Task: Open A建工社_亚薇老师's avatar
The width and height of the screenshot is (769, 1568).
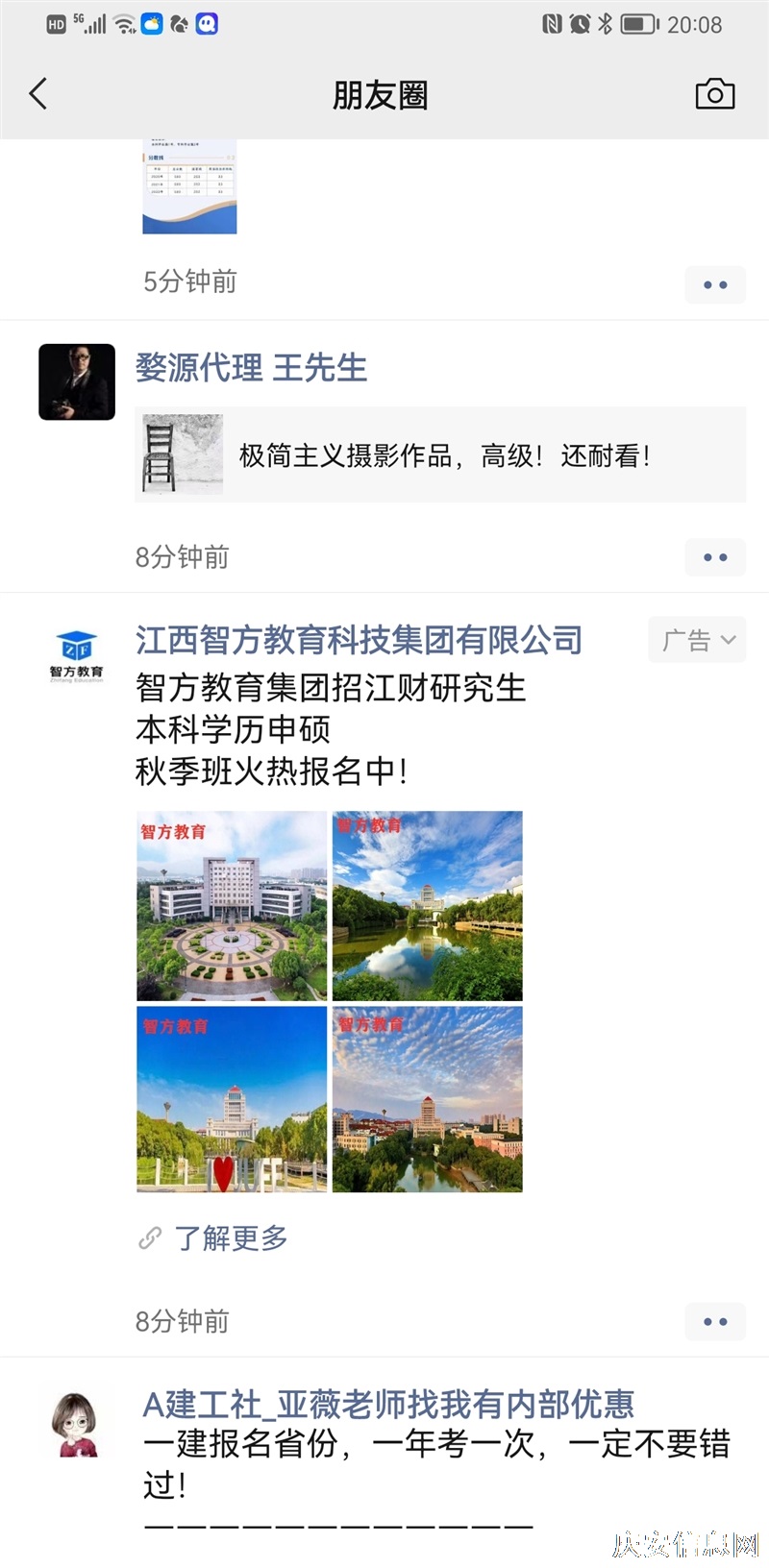Action: tap(77, 1424)
